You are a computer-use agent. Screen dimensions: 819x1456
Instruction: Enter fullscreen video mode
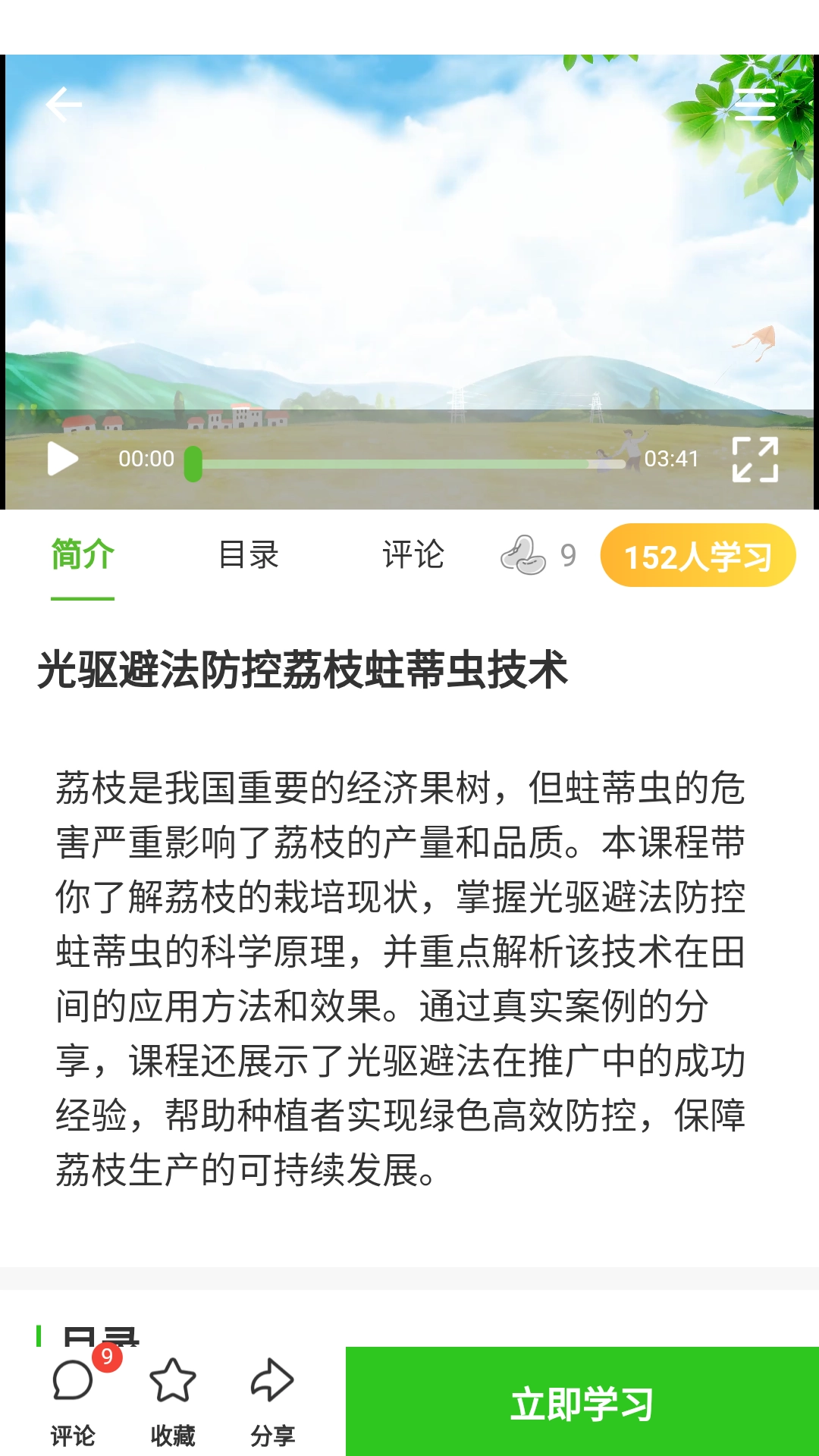(x=755, y=460)
